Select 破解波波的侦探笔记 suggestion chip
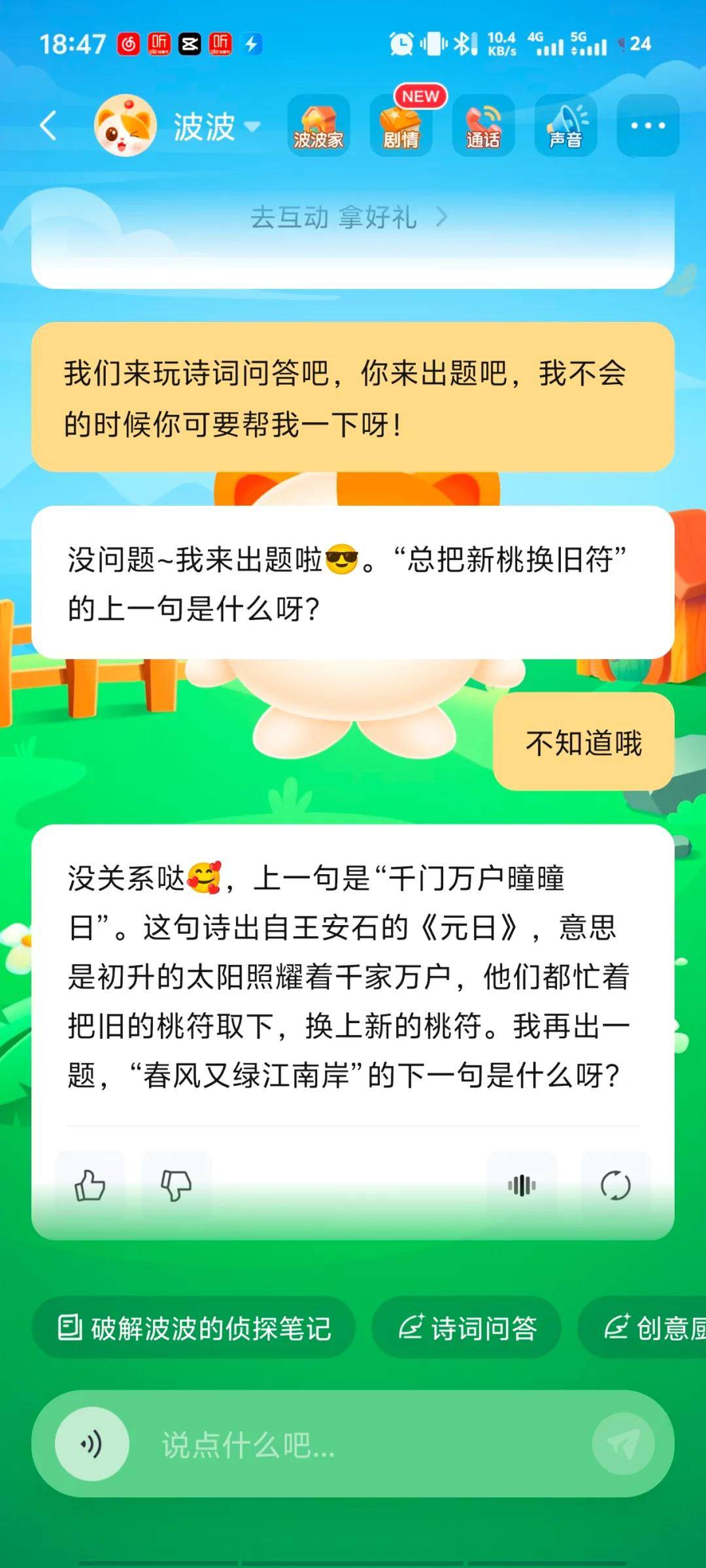Screen dimensions: 706x1568 click(x=193, y=1328)
